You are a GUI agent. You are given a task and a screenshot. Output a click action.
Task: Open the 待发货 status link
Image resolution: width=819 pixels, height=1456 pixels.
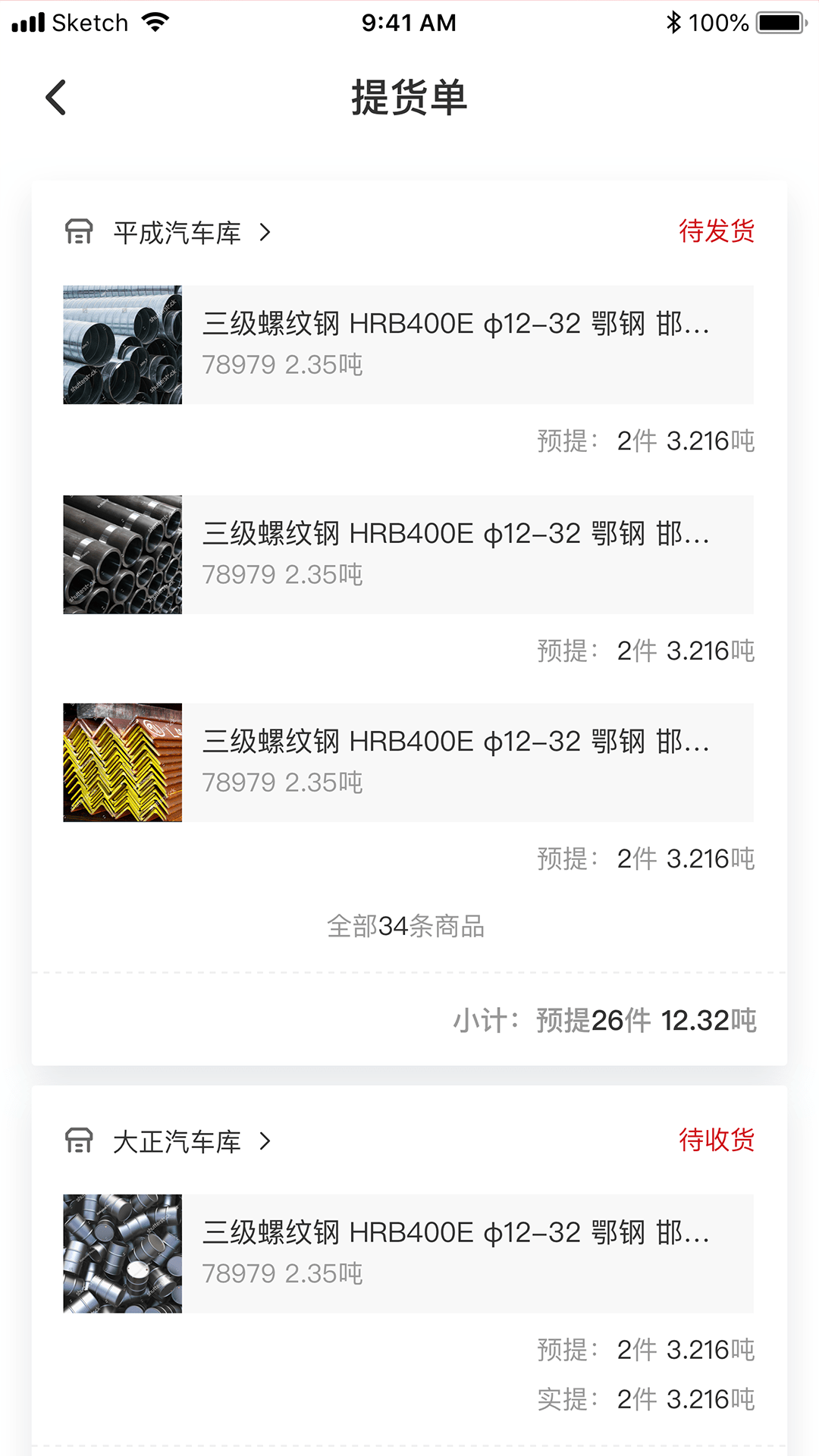point(717,233)
